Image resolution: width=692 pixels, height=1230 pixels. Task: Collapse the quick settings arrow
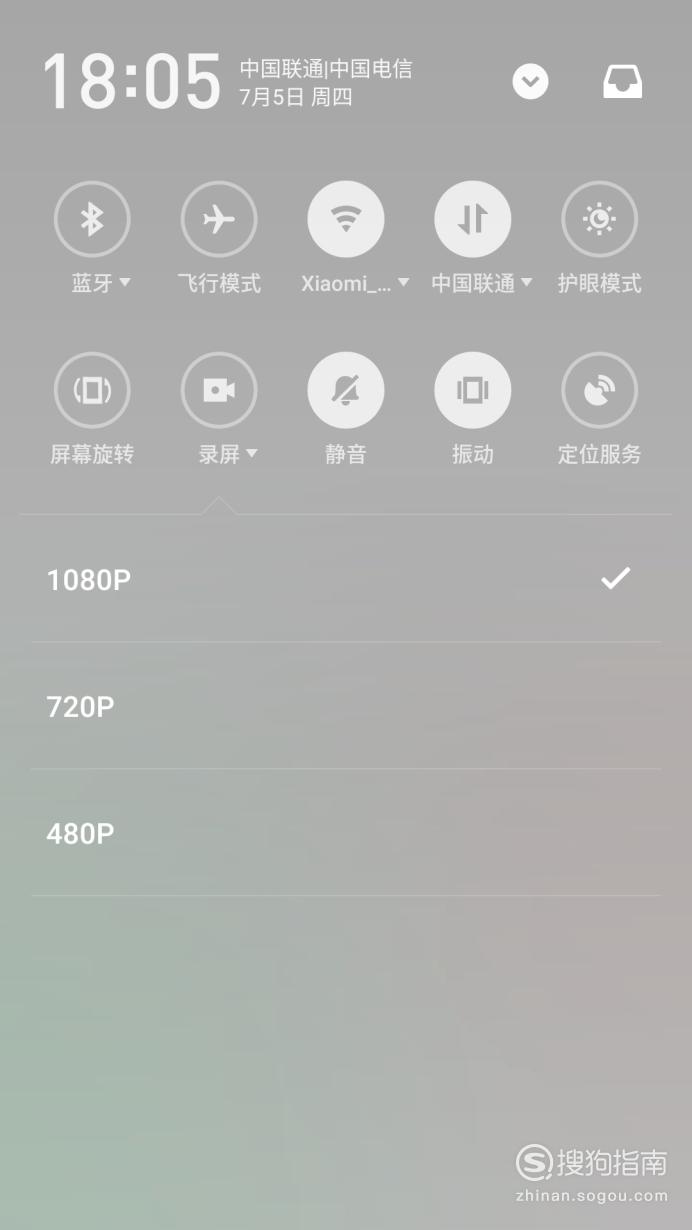coord(530,82)
